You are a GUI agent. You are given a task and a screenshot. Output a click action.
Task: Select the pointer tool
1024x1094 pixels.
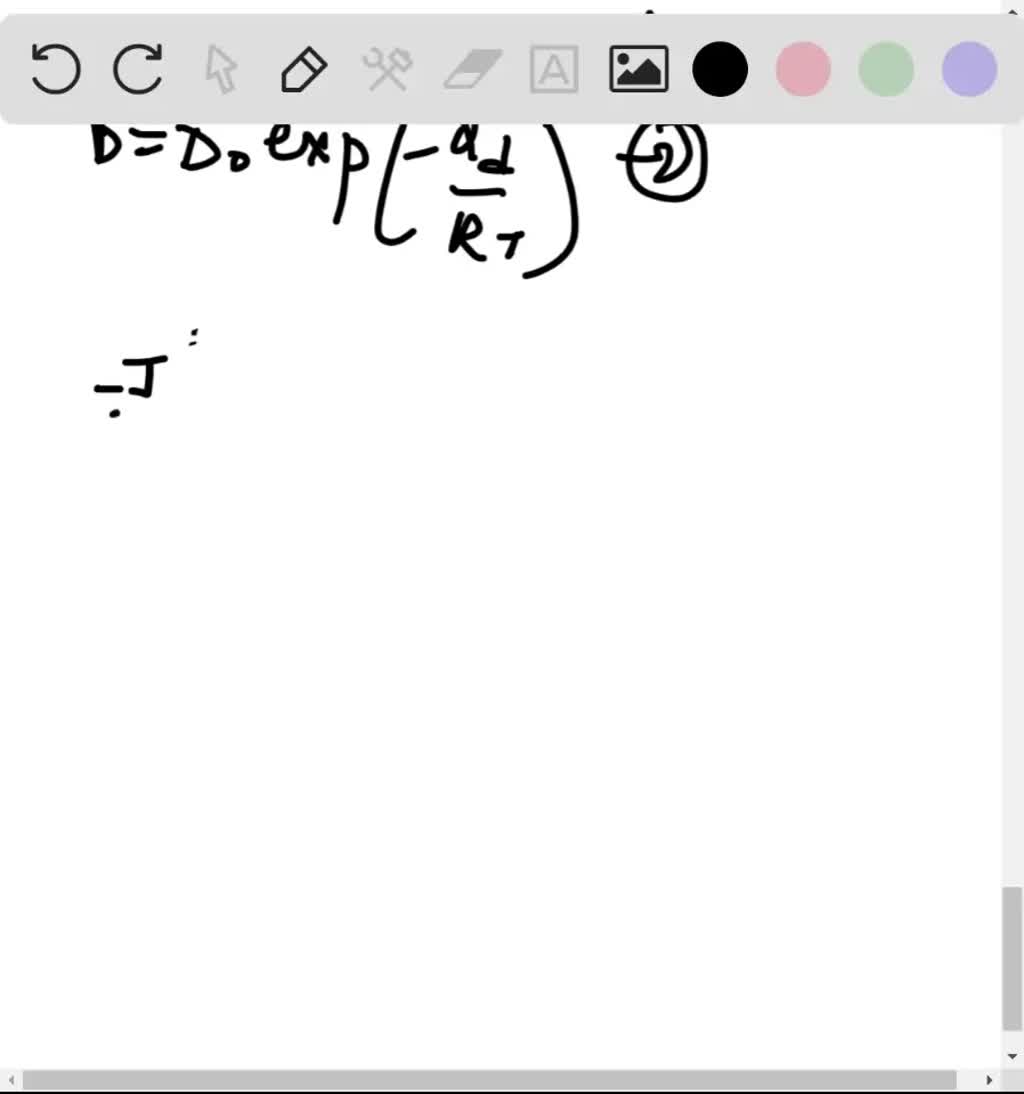(220, 70)
